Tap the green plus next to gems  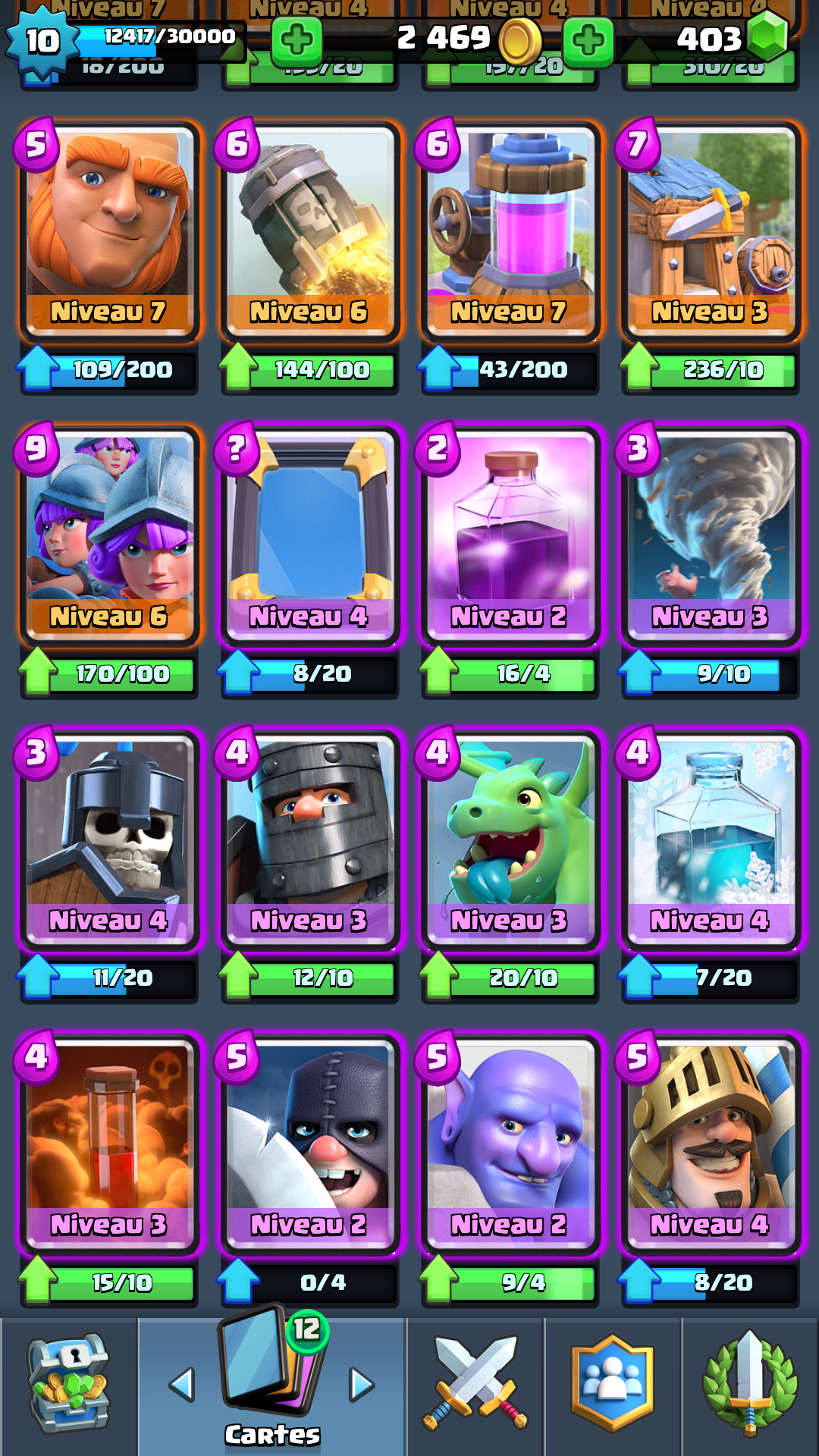(x=588, y=39)
